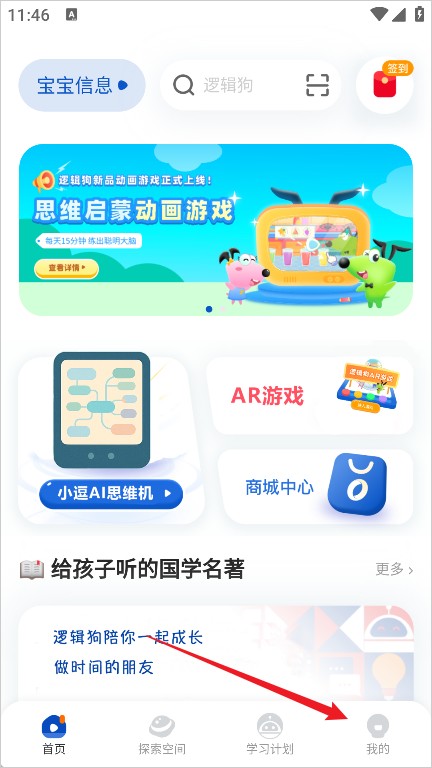Switch to the 首页 tab
This screenshot has width=432, height=768.
(53, 734)
